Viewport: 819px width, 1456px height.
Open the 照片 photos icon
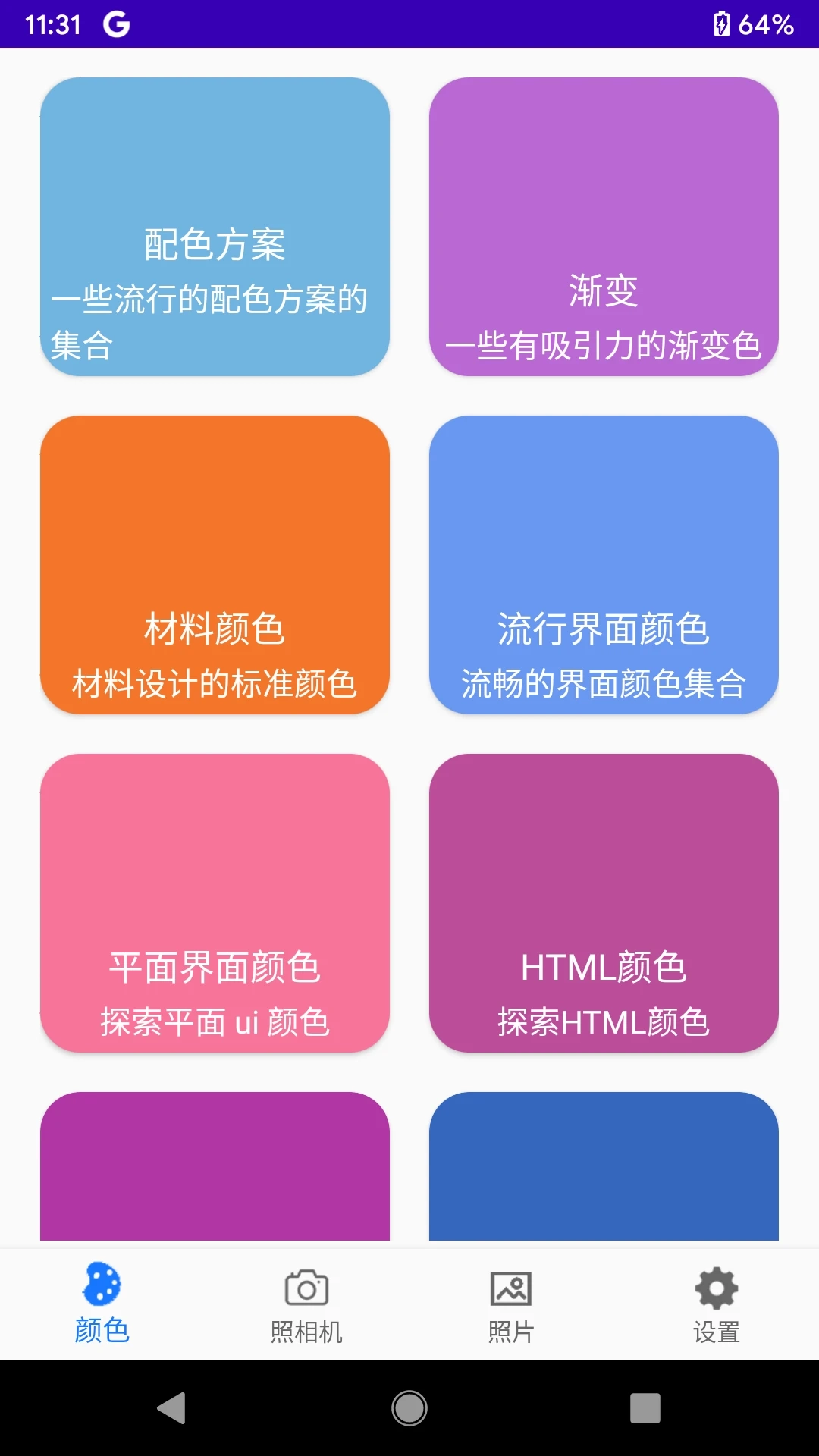tap(510, 1288)
